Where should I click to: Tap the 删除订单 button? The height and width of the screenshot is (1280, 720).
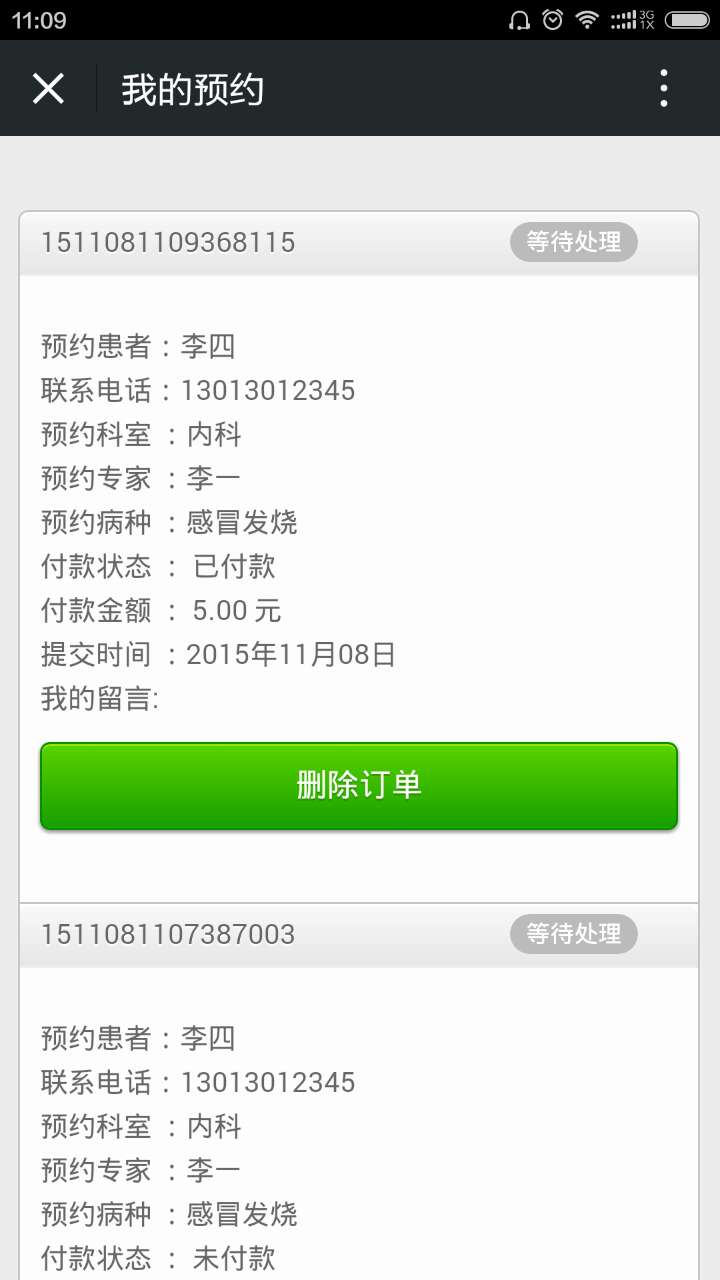pos(359,786)
